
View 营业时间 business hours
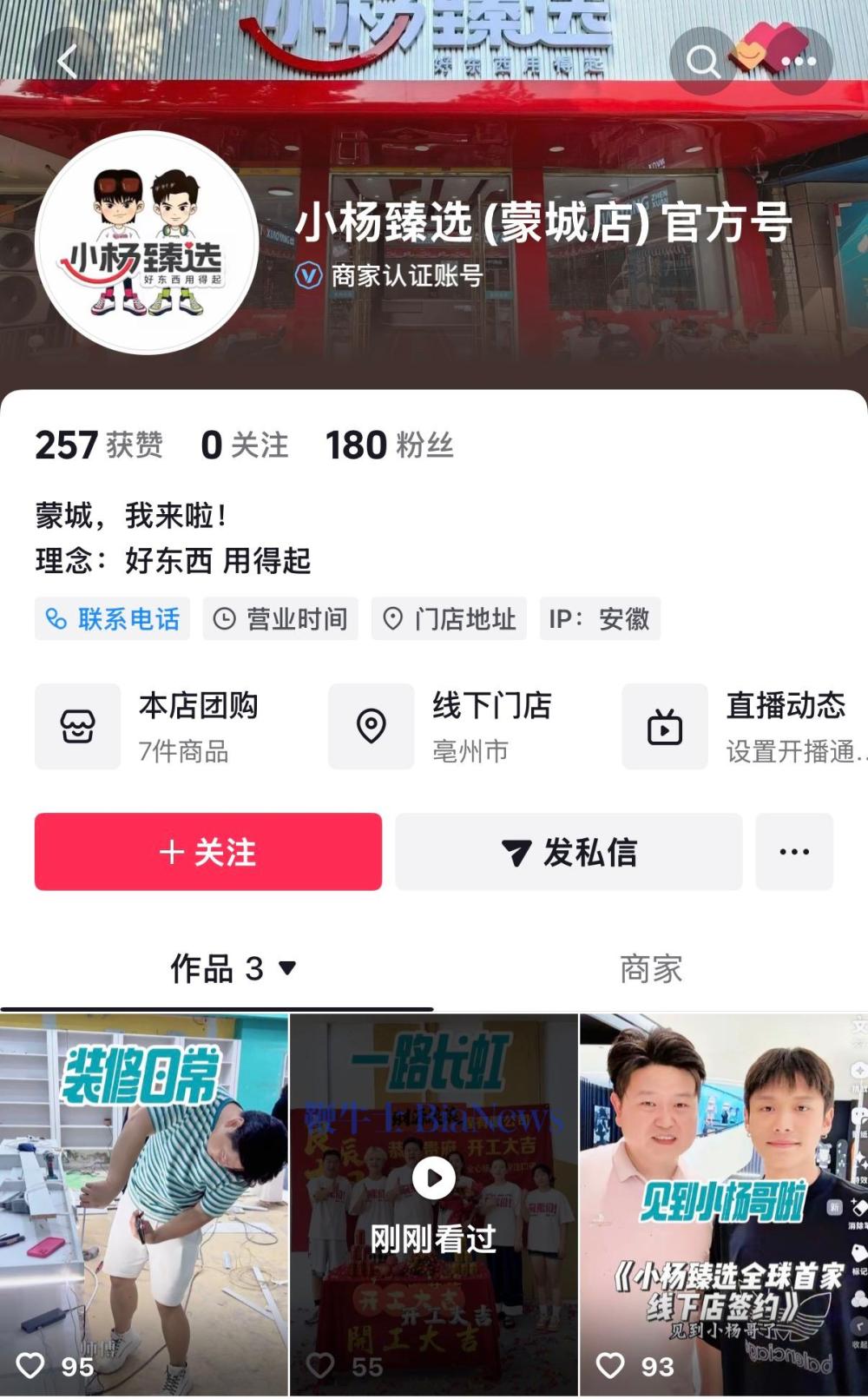[x=280, y=619]
